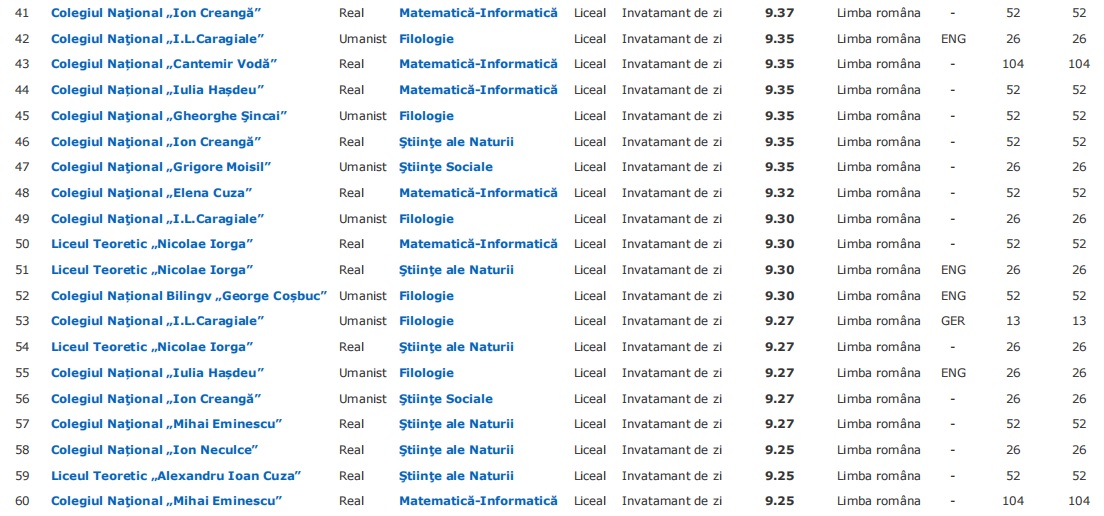Open the Colegiul Național „Grigore Moisil” link
The width and height of the screenshot is (1104, 516).
click(x=161, y=167)
